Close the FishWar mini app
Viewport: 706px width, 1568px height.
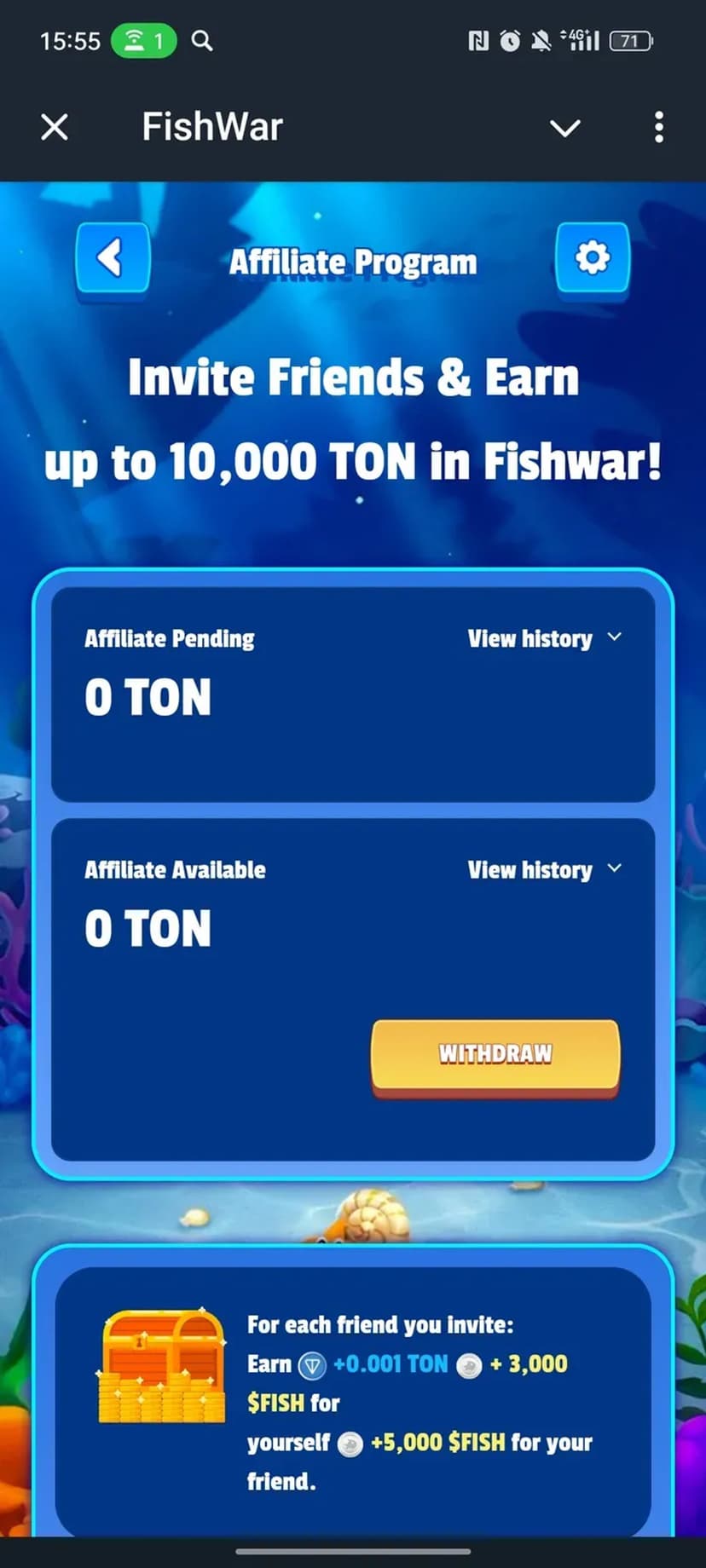[x=55, y=128]
